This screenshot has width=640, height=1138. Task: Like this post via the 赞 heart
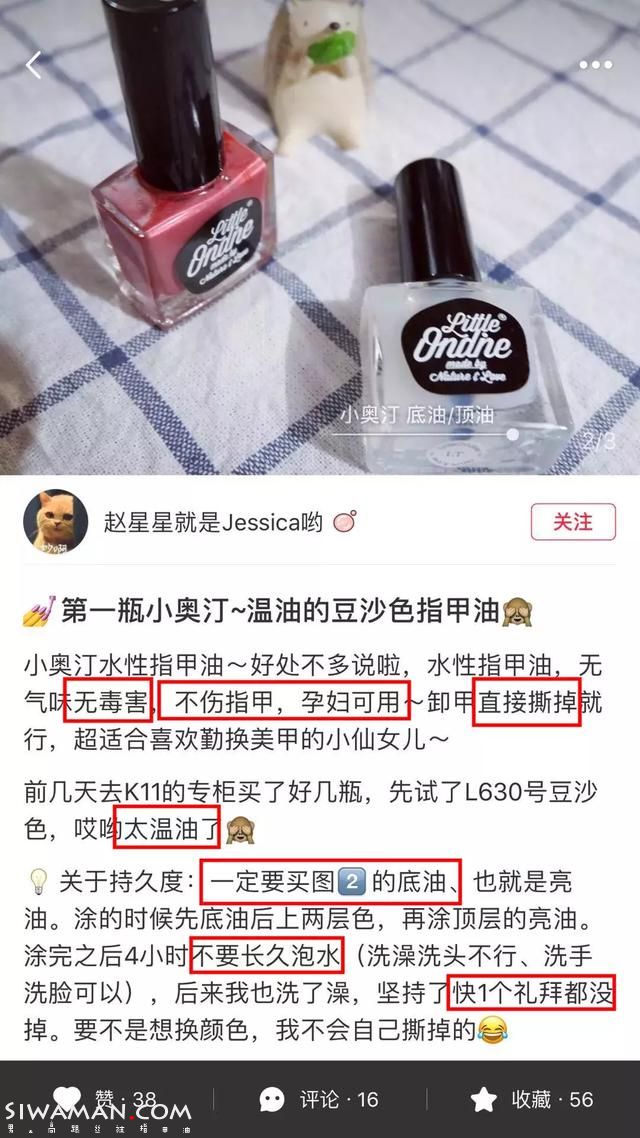70,1099
